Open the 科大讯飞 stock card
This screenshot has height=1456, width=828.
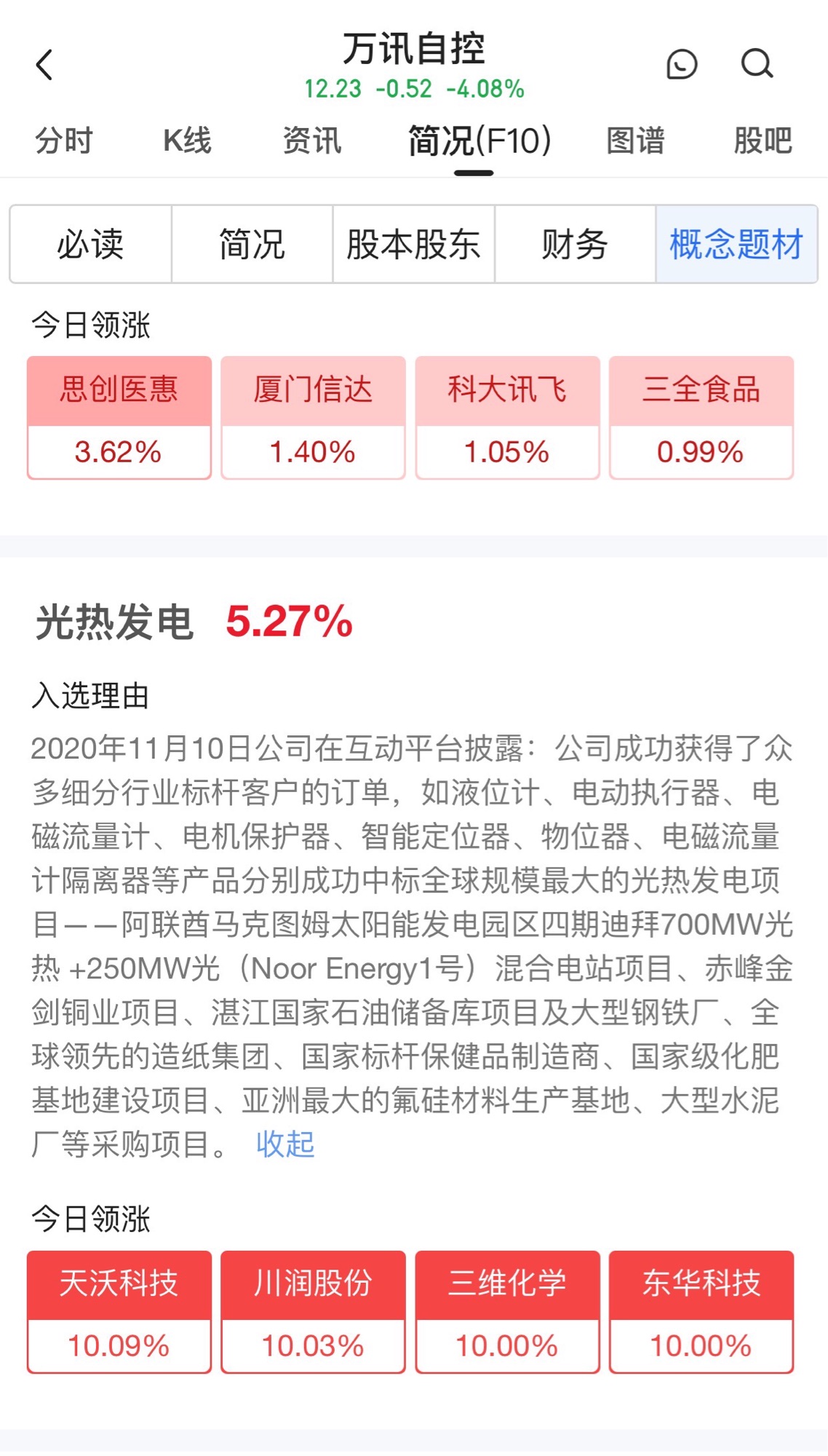(x=507, y=417)
